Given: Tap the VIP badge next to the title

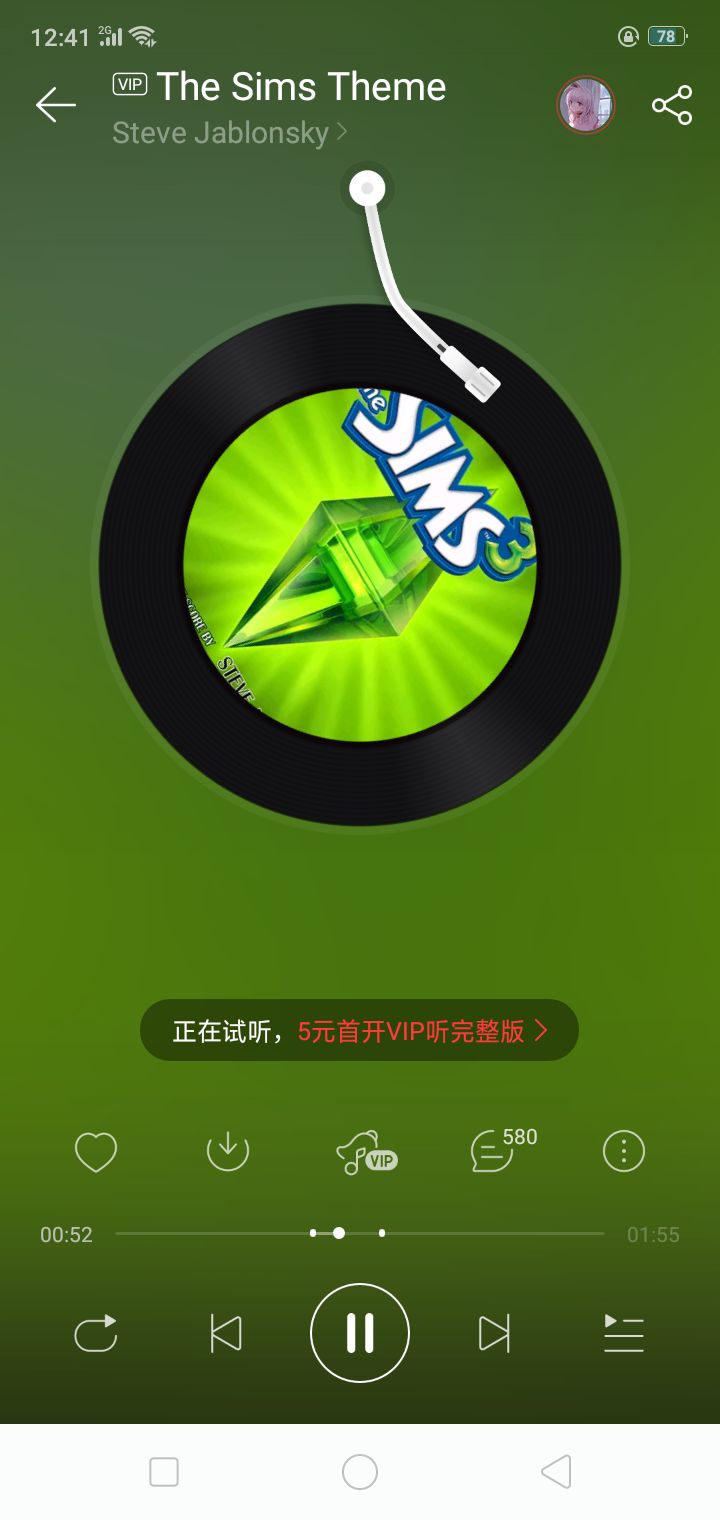Looking at the screenshot, I should click(131, 85).
